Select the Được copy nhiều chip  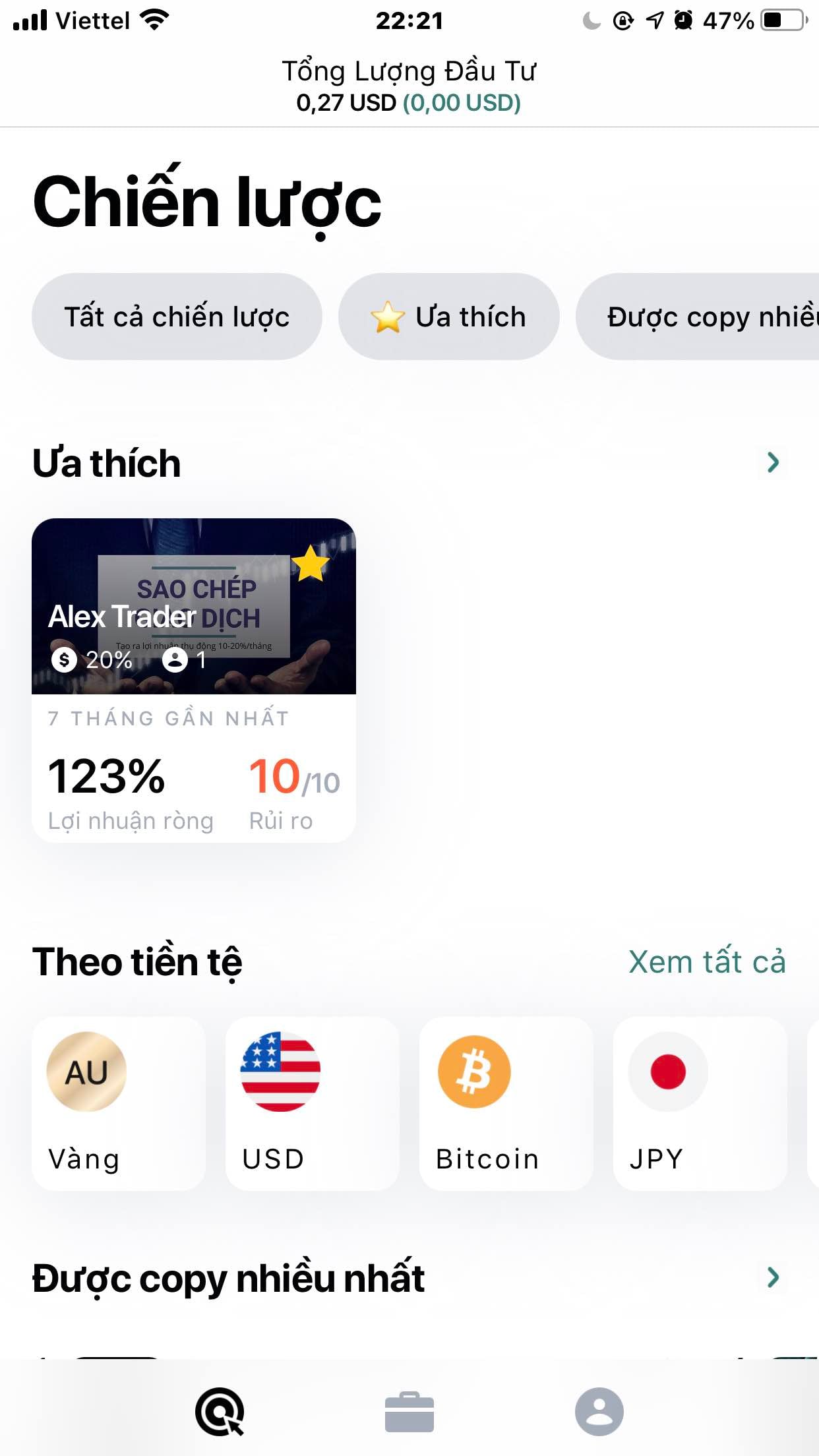click(x=698, y=317)
